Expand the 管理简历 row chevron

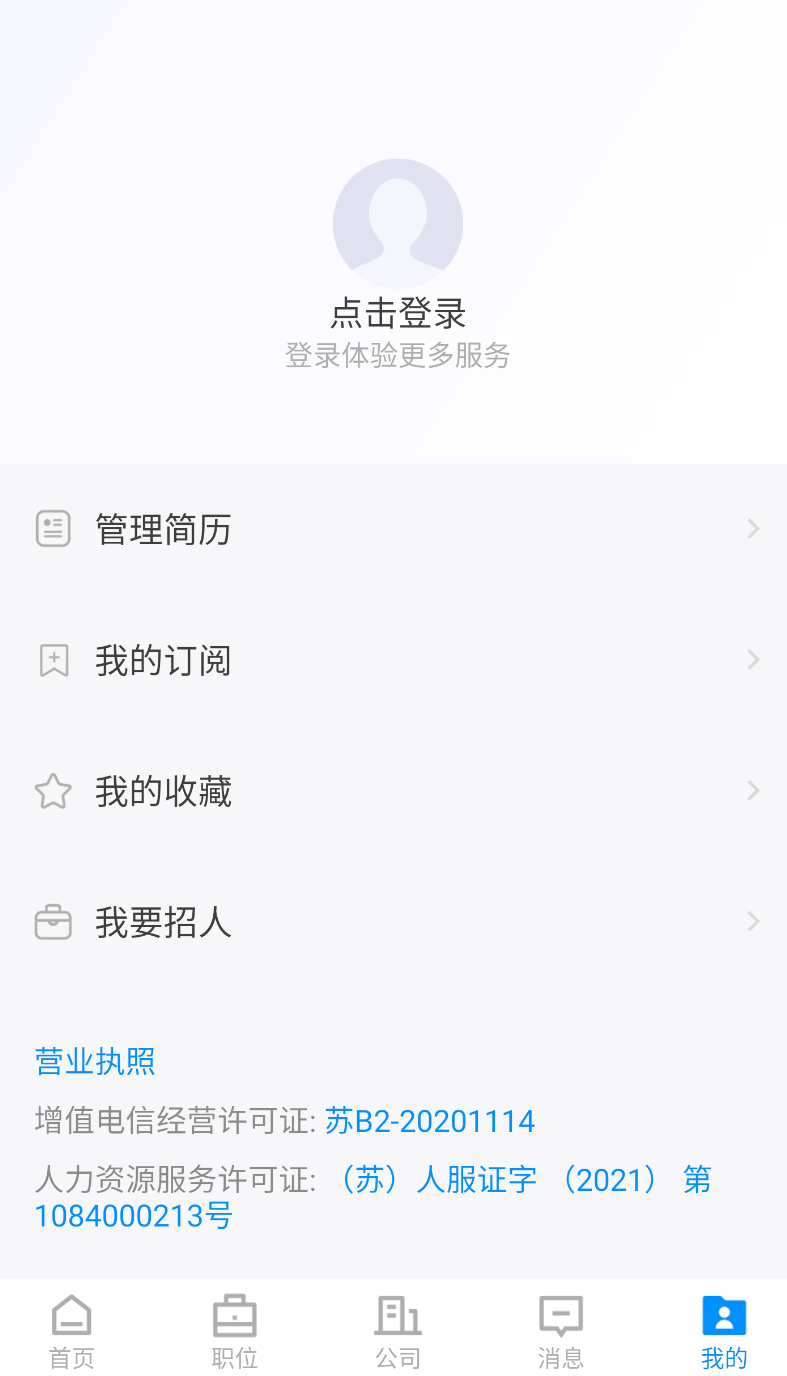[752, 529]
